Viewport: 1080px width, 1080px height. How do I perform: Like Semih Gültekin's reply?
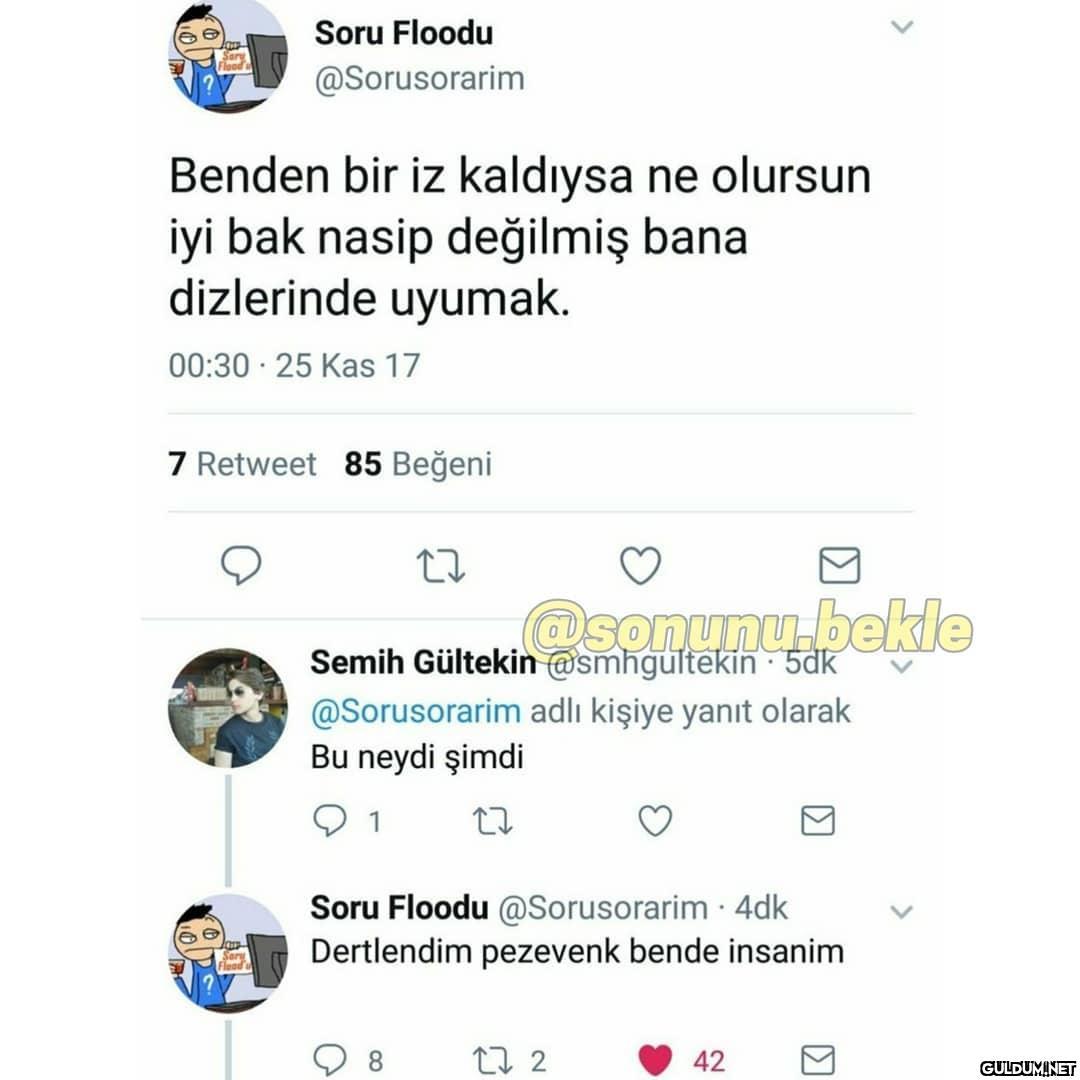(655, 821)
